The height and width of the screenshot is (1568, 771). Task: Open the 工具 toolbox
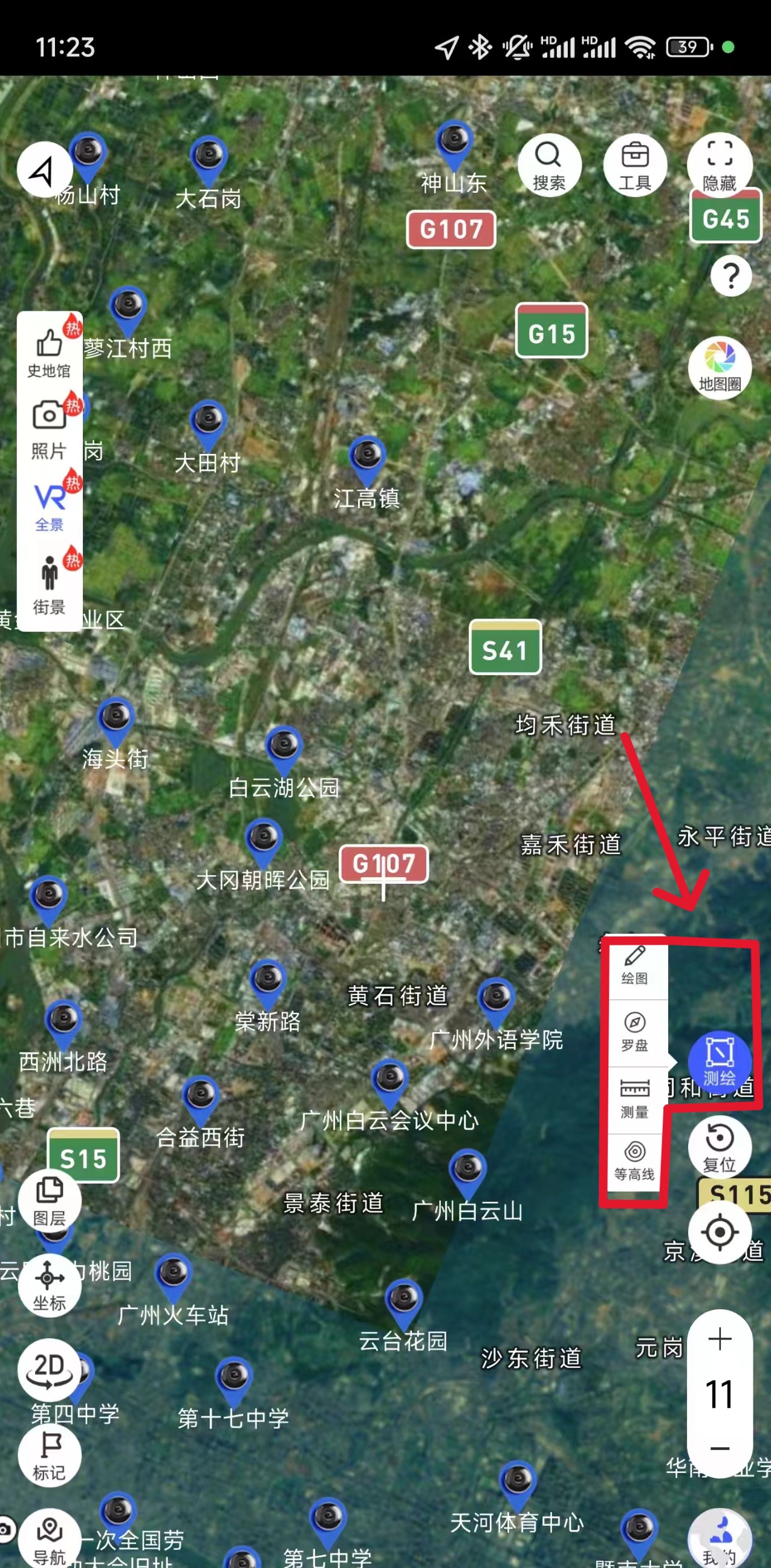coord(634,165)
